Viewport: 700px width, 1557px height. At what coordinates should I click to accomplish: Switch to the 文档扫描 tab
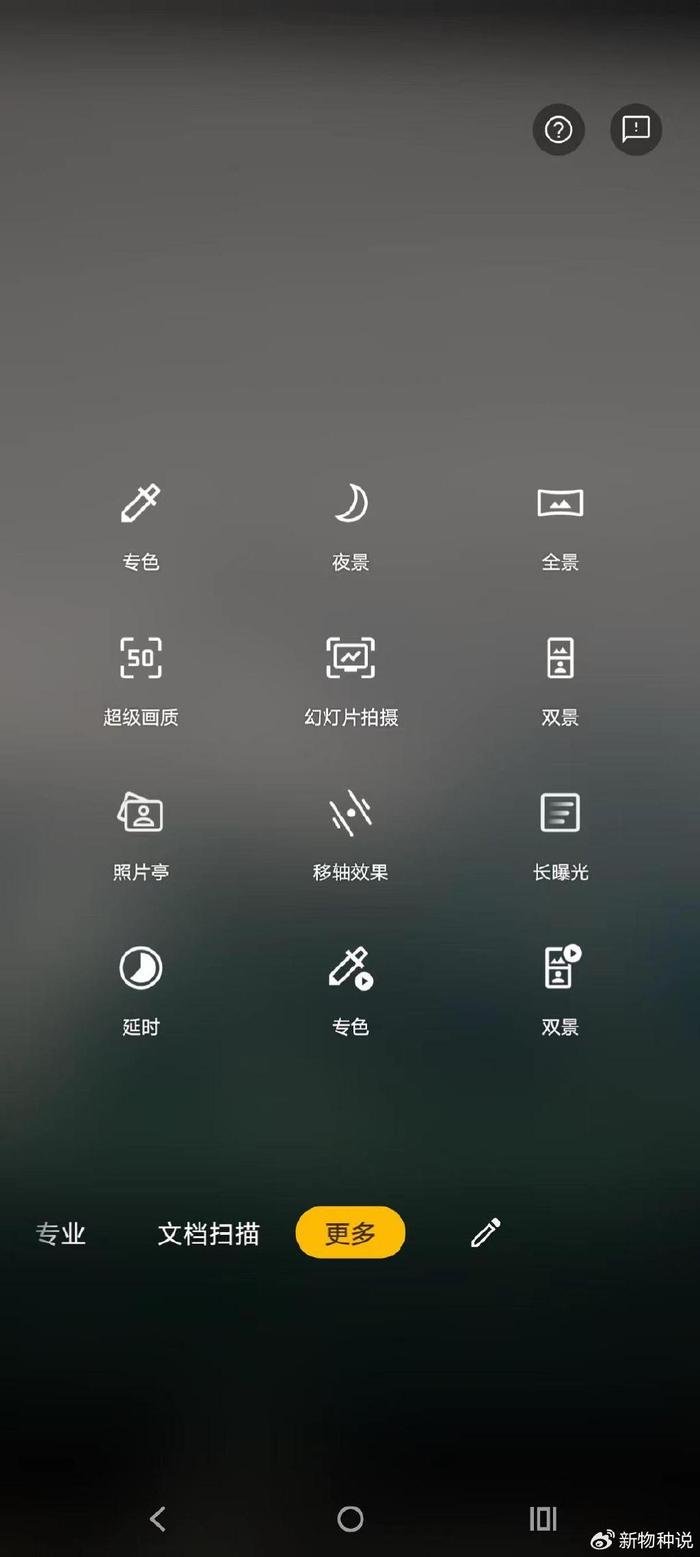click(x=208, y=1234)
